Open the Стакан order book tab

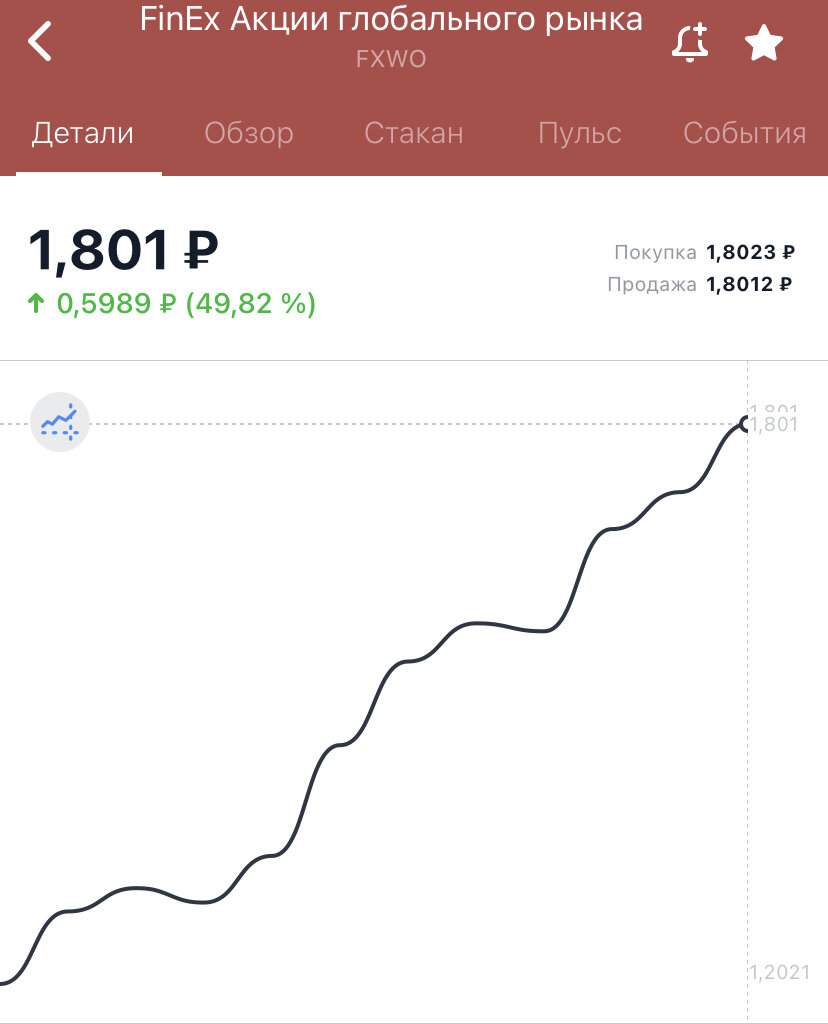[x=414, y=132]
